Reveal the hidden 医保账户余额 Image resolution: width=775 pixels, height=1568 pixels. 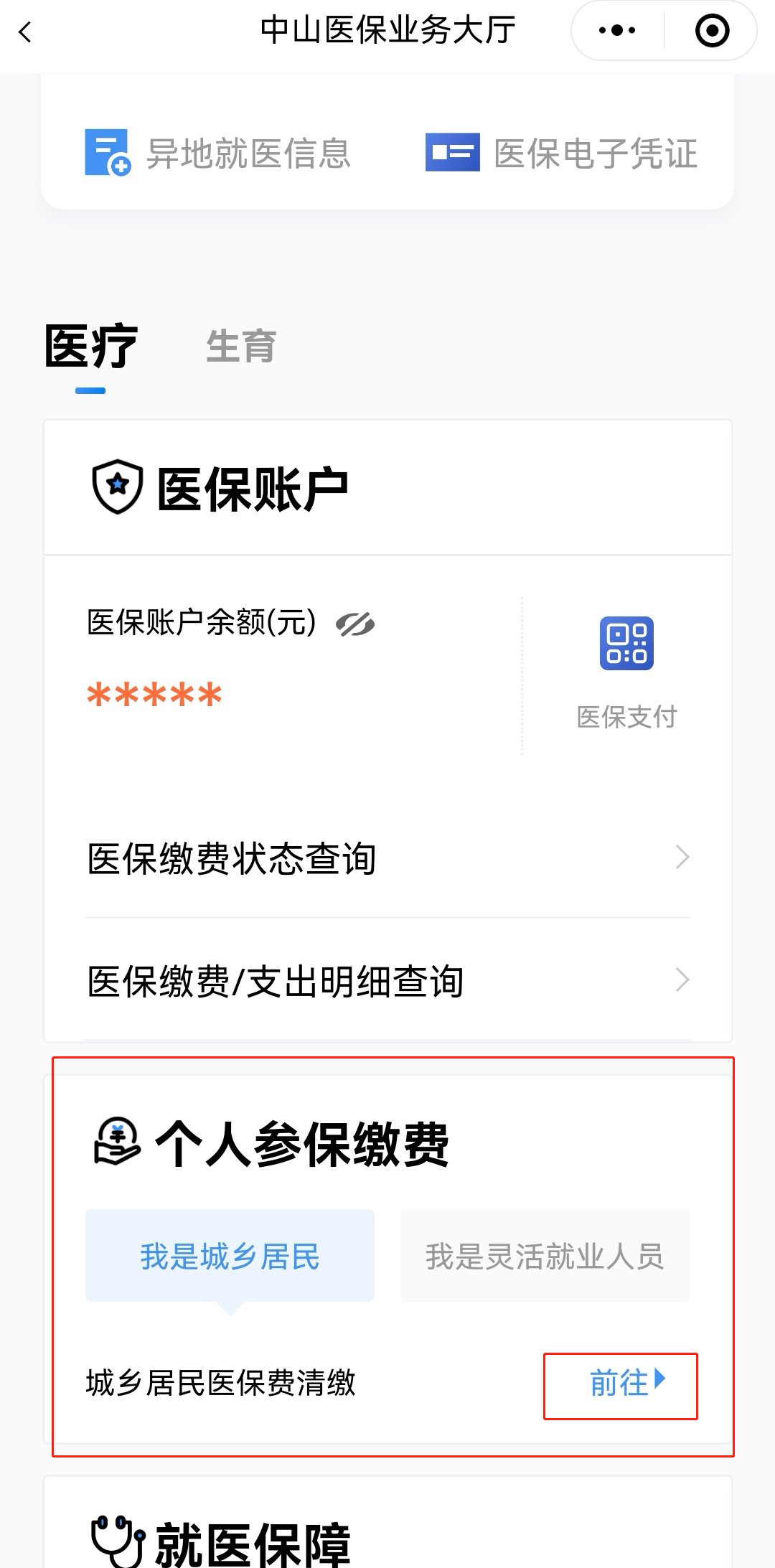tap(355, 624)
